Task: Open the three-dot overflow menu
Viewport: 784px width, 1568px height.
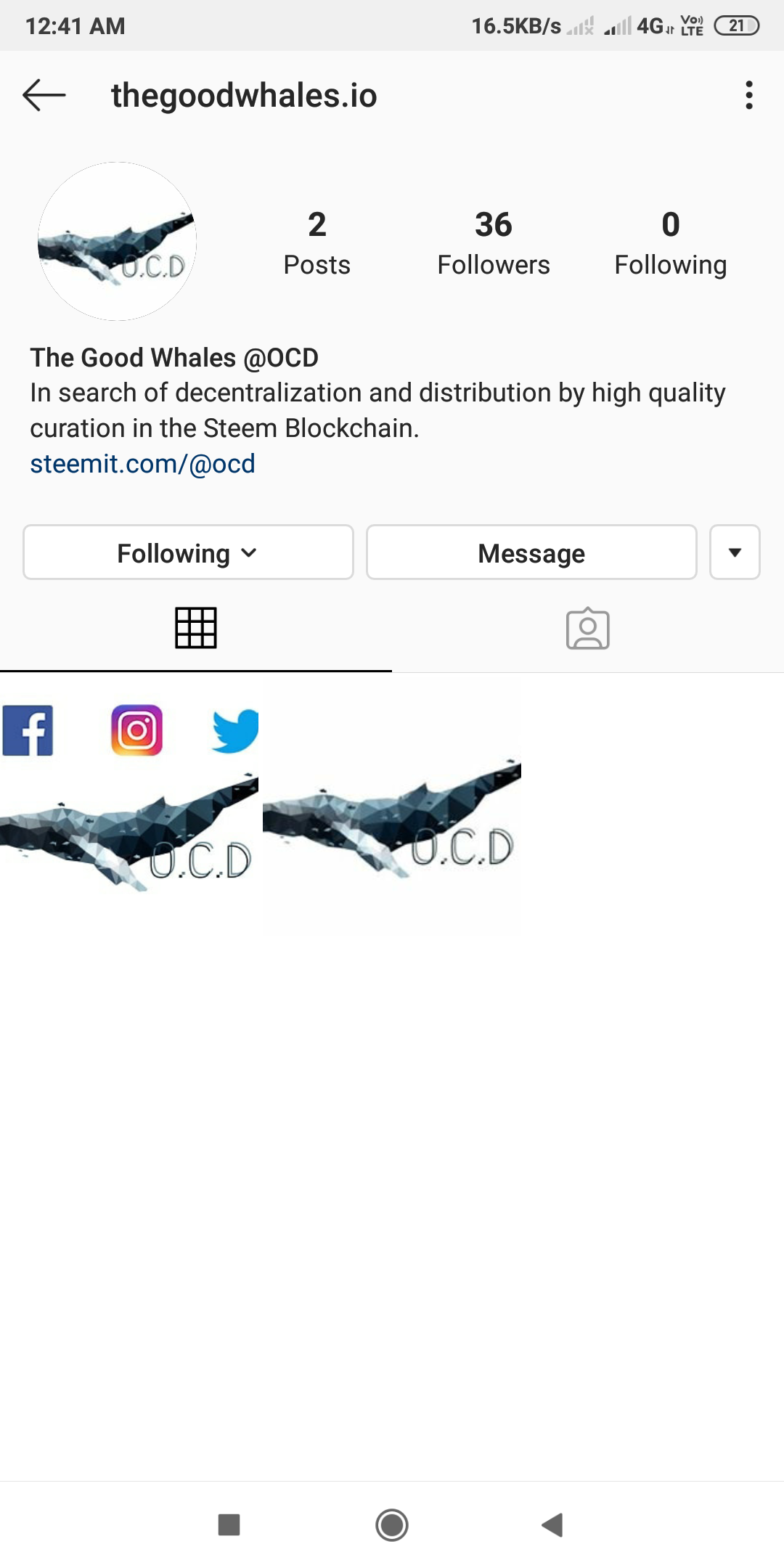Action: pyautogui.click(x=748, y=95)
